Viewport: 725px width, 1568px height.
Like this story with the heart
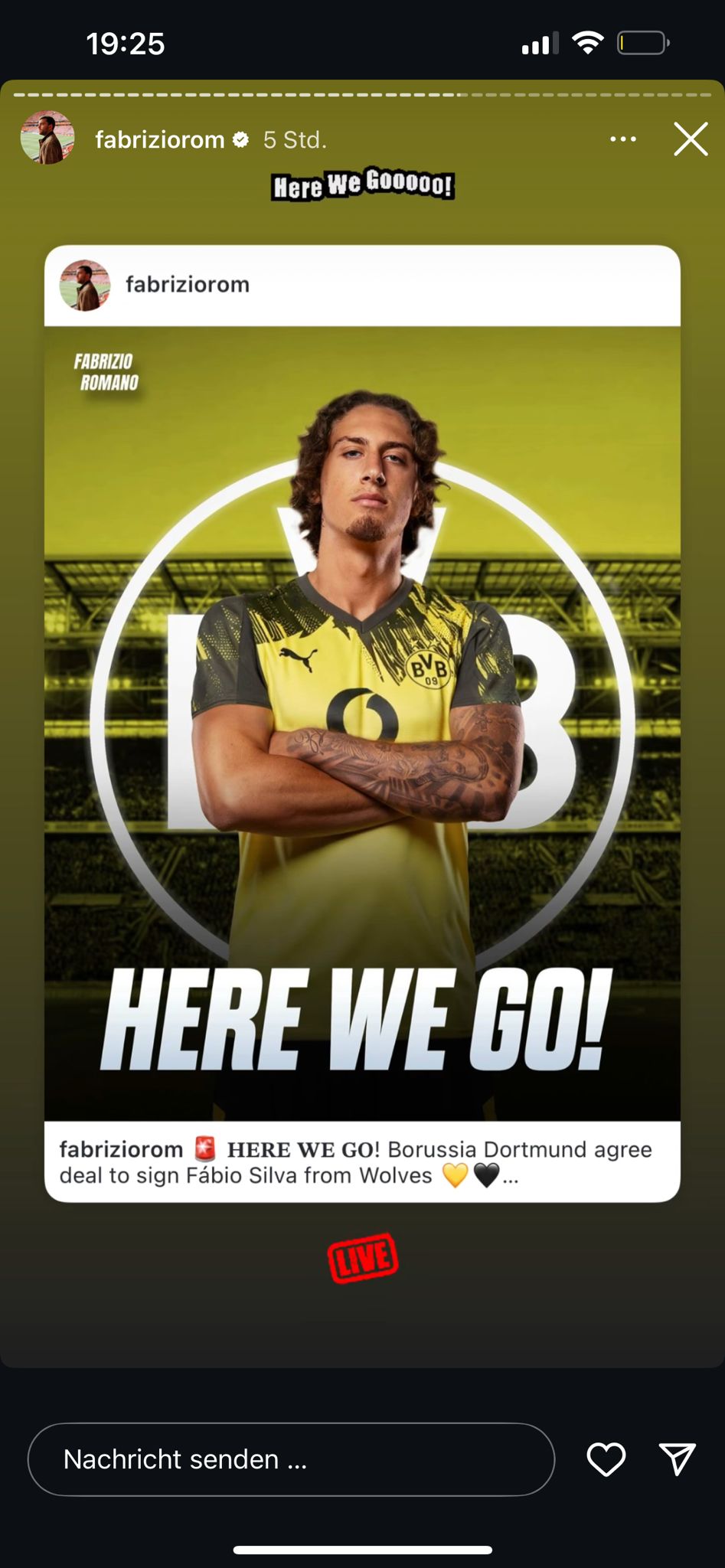pyautogui.click(x=606, y=1459)
